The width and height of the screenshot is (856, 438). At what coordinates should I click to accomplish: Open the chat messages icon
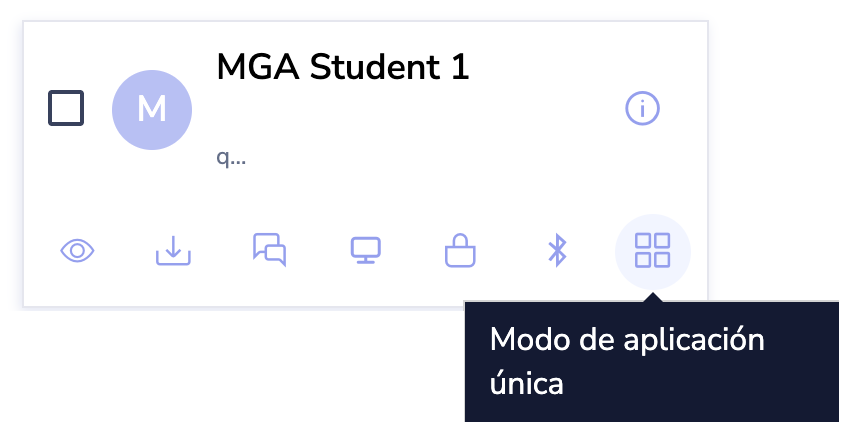pos(269,250)
